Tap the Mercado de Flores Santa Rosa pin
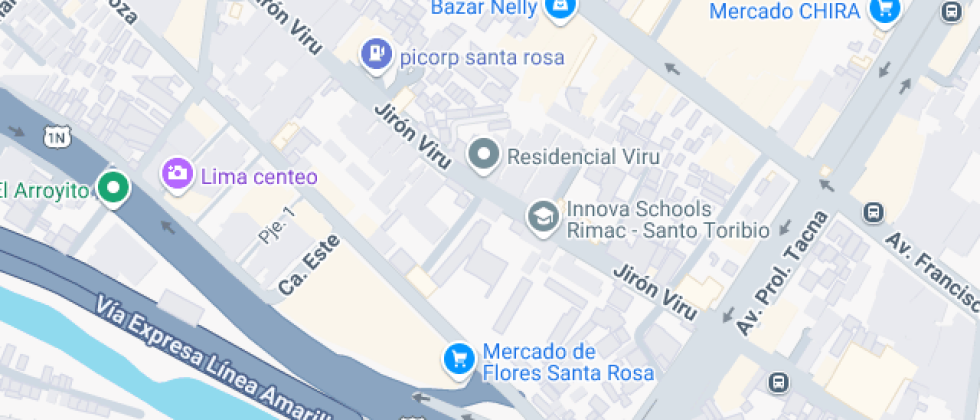 pyautogui.click(x=458, y=358)
